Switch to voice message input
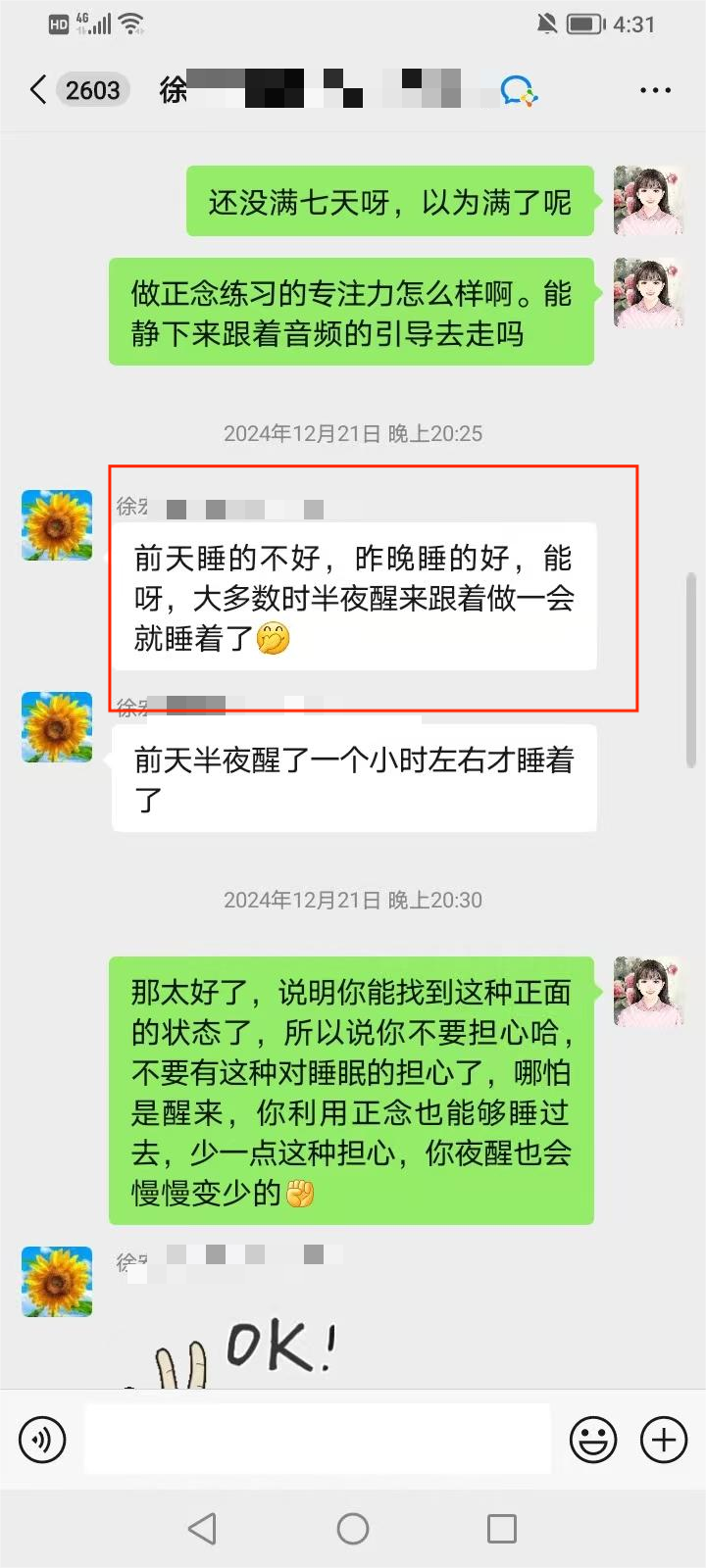The width and height of the screenshot is (706, 1568). tap(42, 1440)
